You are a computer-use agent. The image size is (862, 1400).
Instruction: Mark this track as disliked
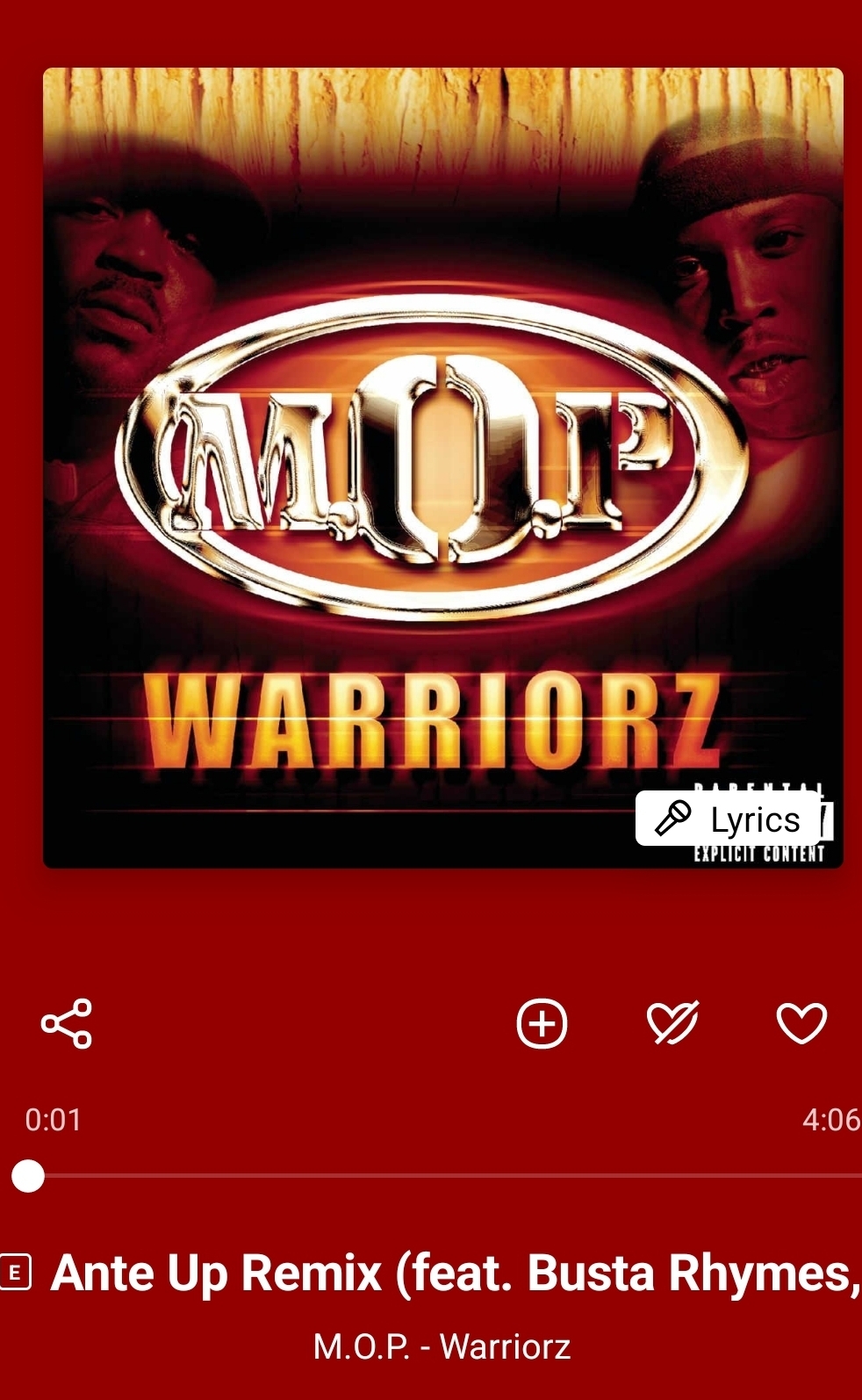tap(672, 1023)
